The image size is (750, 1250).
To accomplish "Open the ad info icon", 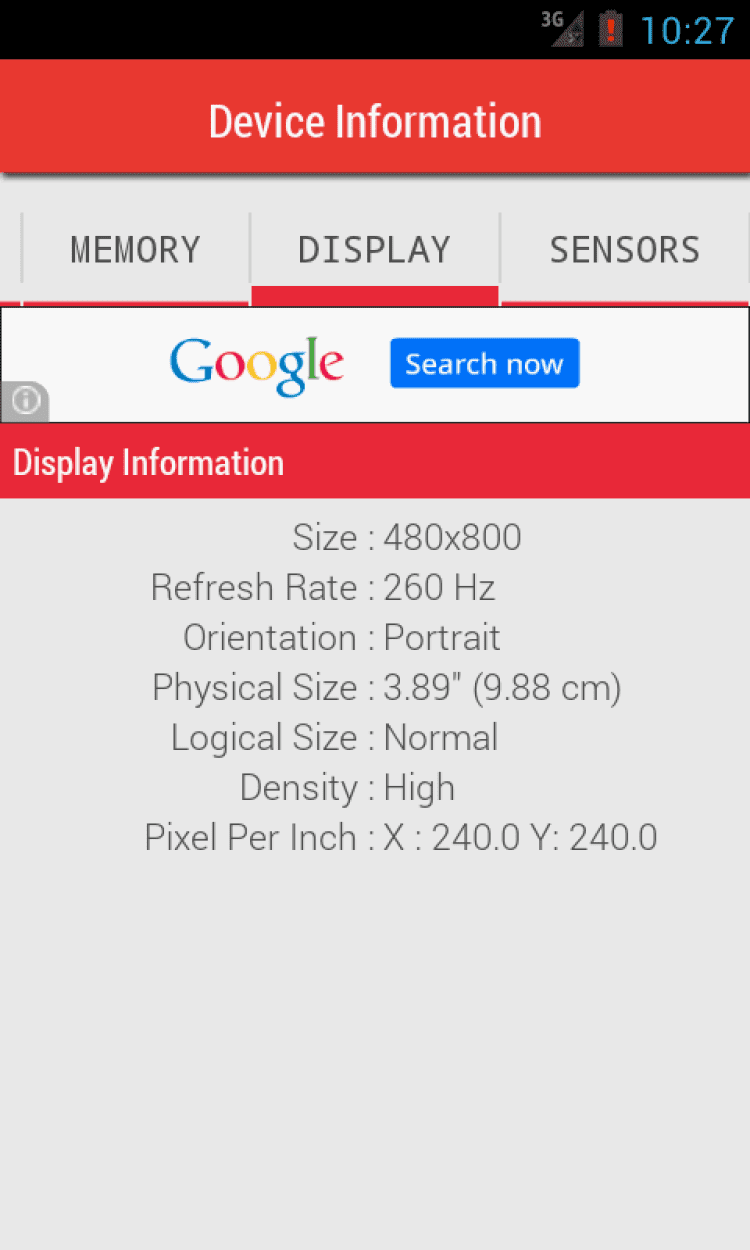I will [x=25, y=401].
